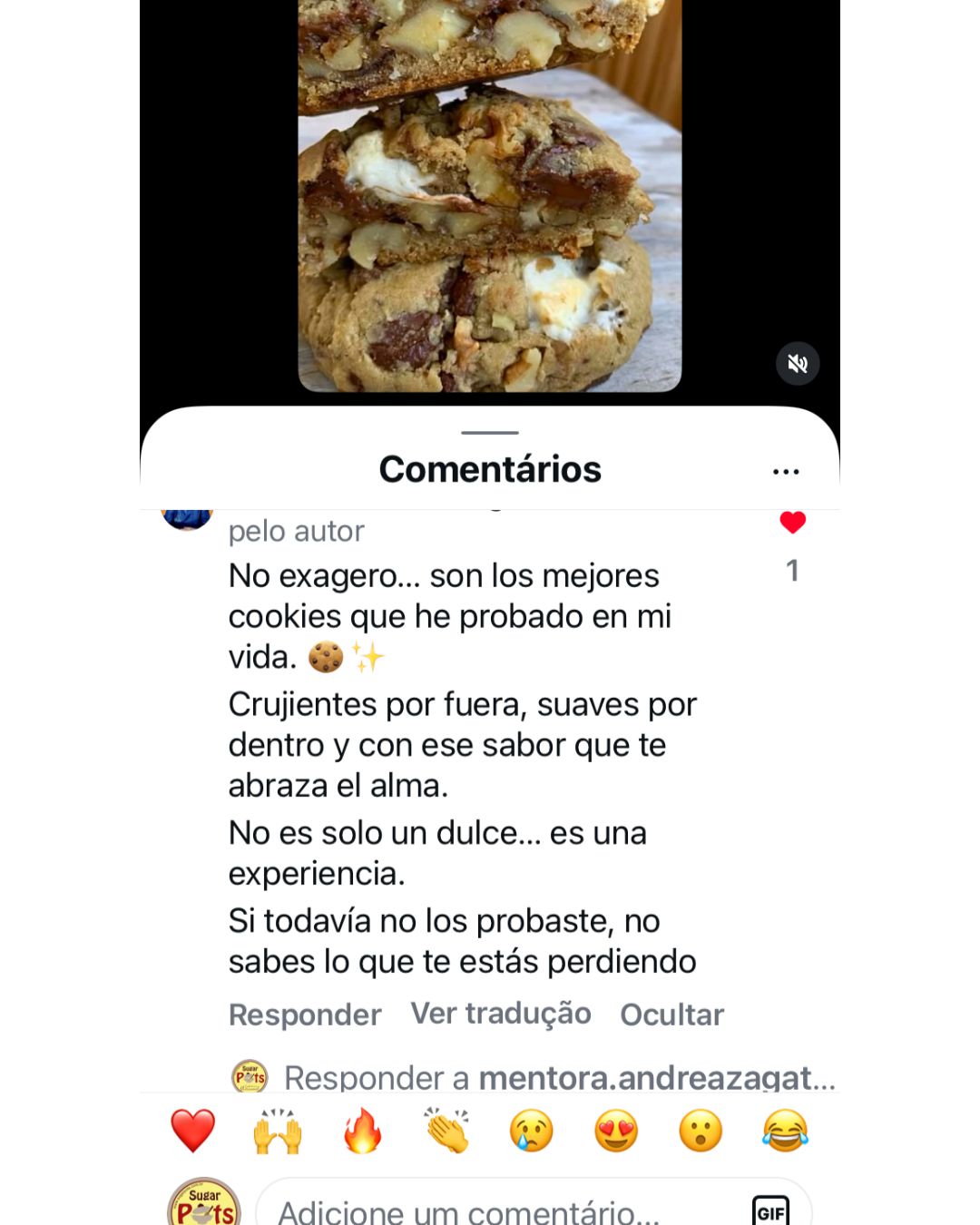The image size is (980, 1225).
Task: Focus the Adicione um comentário field
Action: tap(490, 1210)
